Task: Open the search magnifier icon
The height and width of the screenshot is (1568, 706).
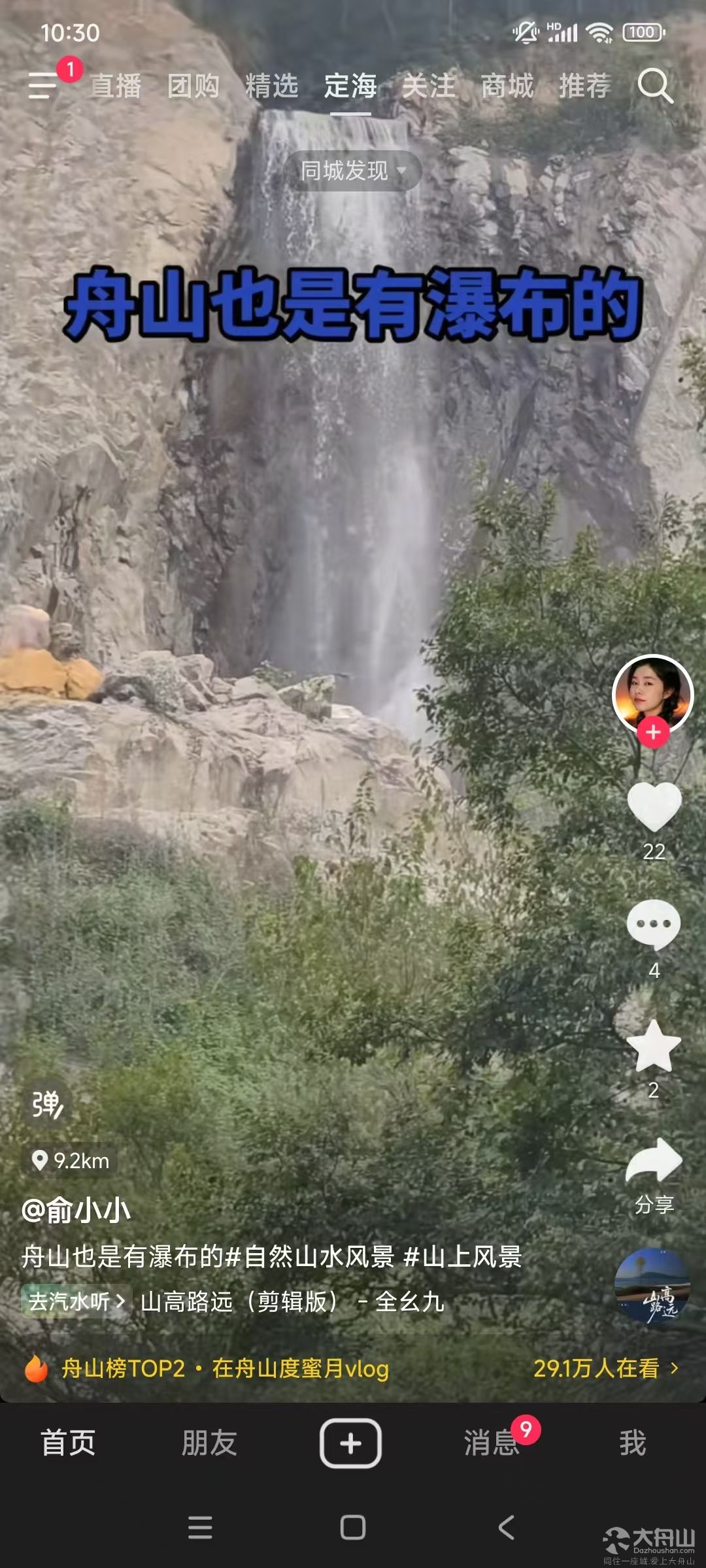Action: [x=655, y=86]
